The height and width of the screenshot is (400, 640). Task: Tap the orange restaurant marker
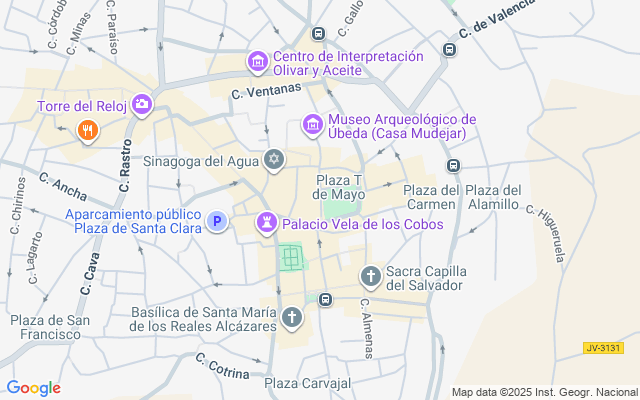click(88, 131)
